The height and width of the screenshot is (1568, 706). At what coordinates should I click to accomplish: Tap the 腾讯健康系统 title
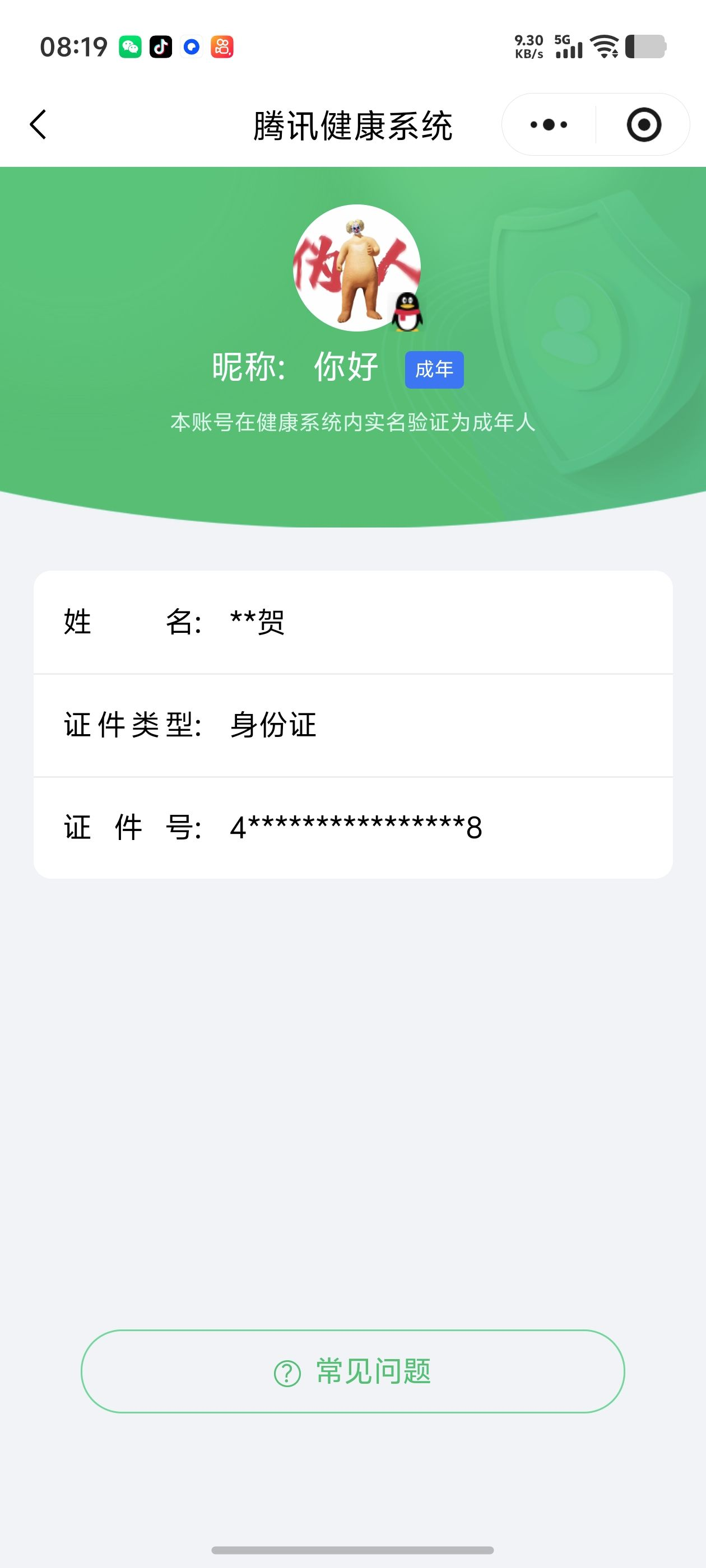[x=352, y=124]
